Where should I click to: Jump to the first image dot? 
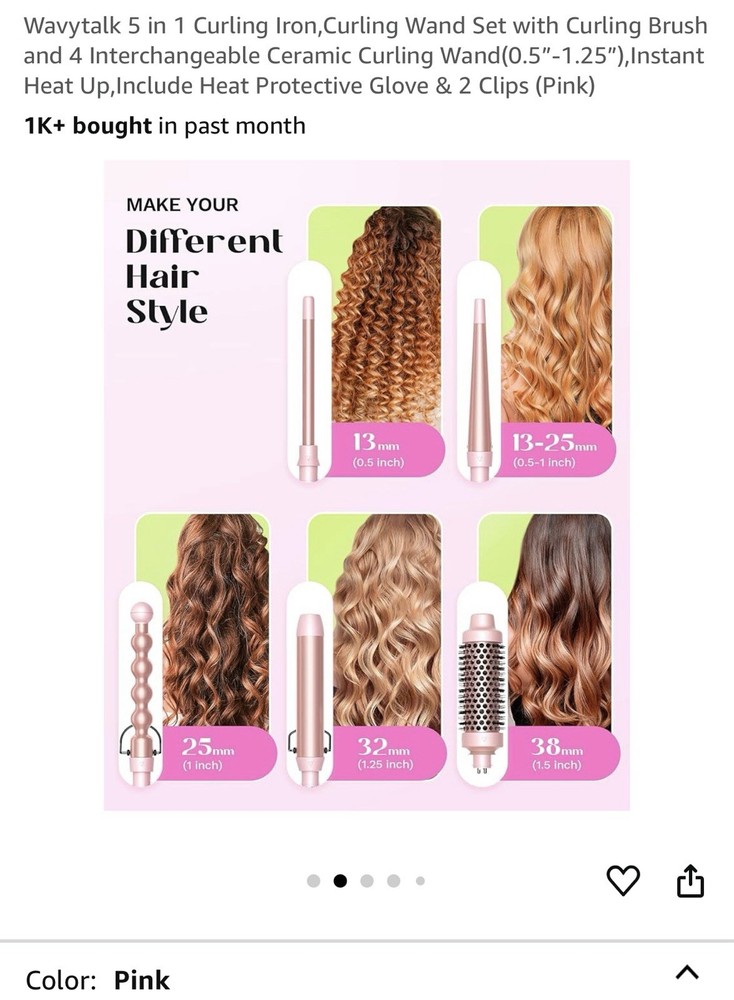tap(313, 881)
